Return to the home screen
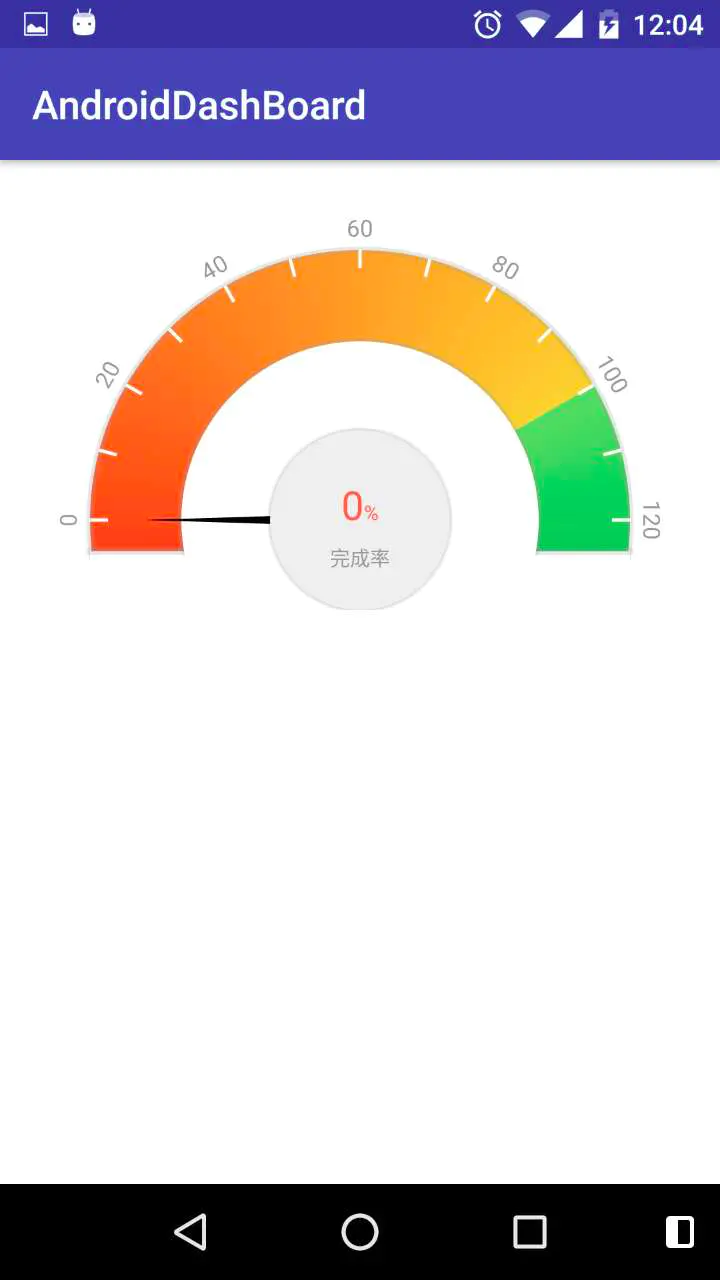The width and height of the screenshot is (720, 1280). (360, 1232)
